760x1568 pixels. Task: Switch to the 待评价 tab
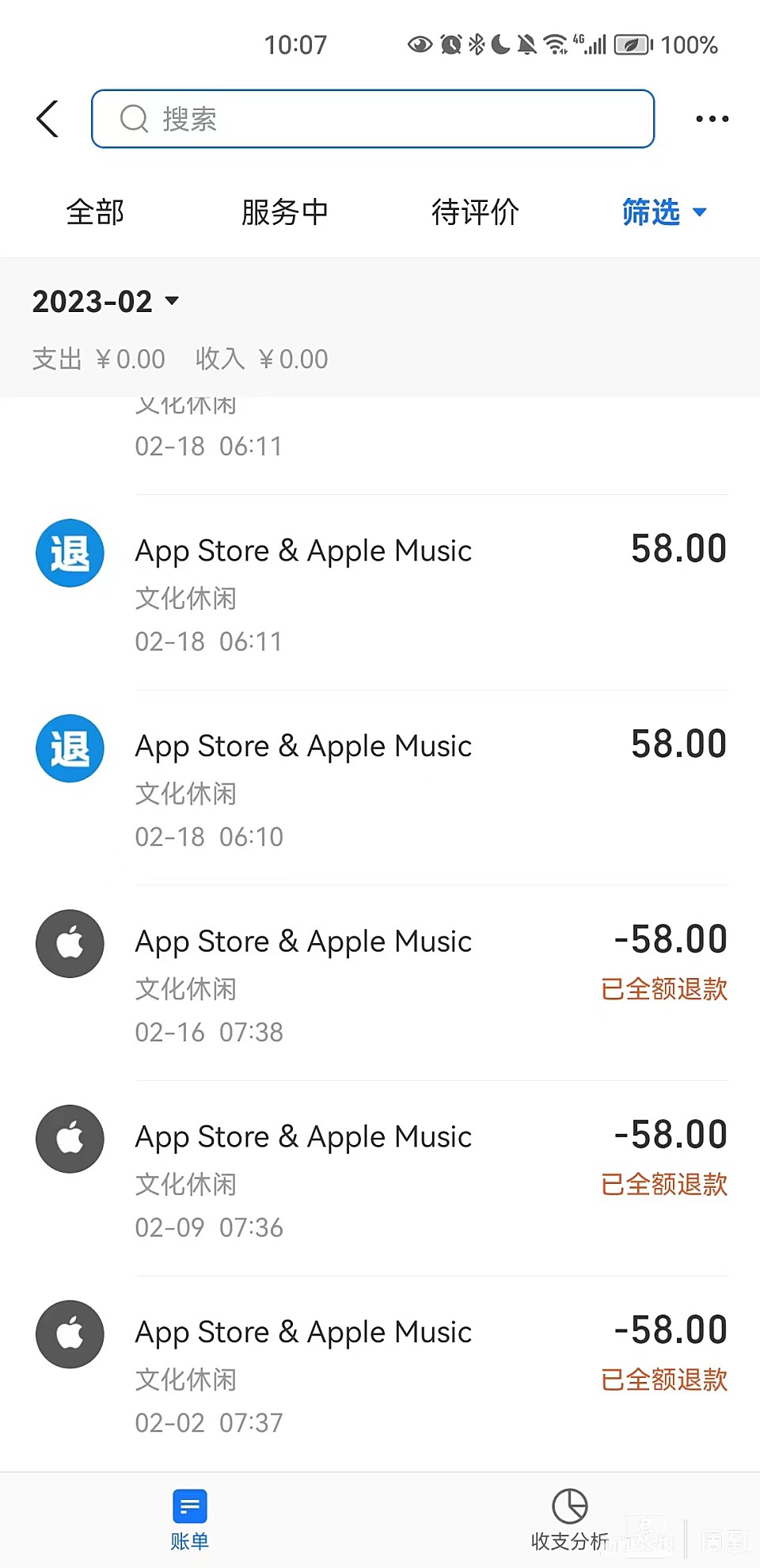click(475, 212)
